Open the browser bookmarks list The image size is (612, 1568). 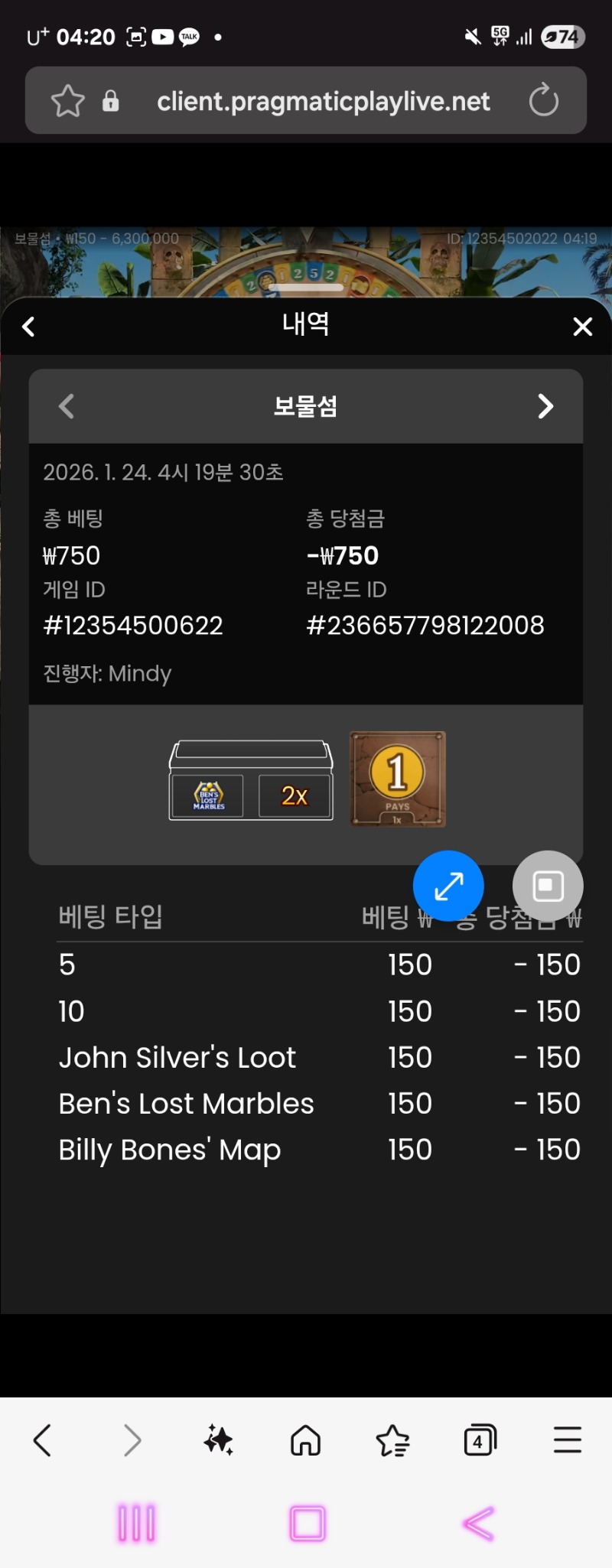(x=393, y=1441)
